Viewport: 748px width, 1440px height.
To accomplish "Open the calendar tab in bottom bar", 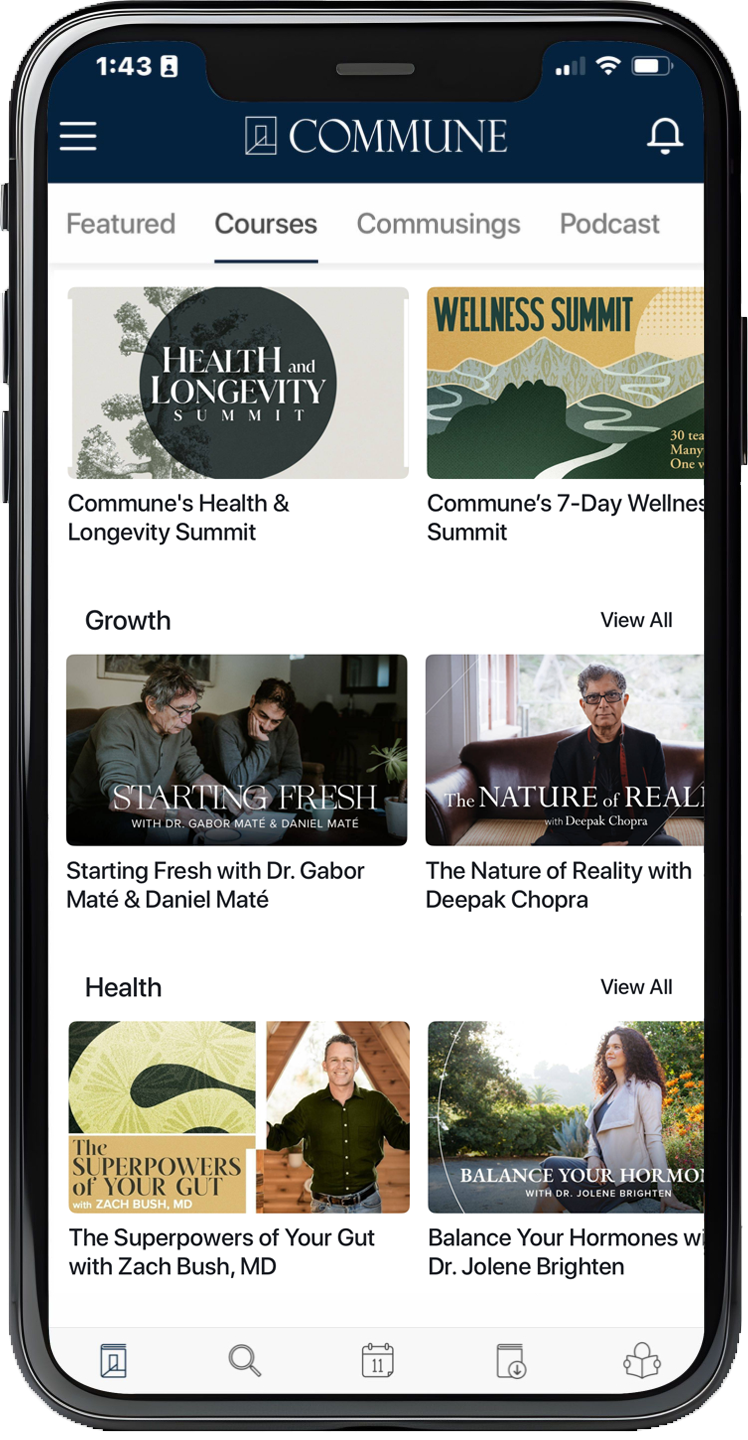I will (377, 1361).
